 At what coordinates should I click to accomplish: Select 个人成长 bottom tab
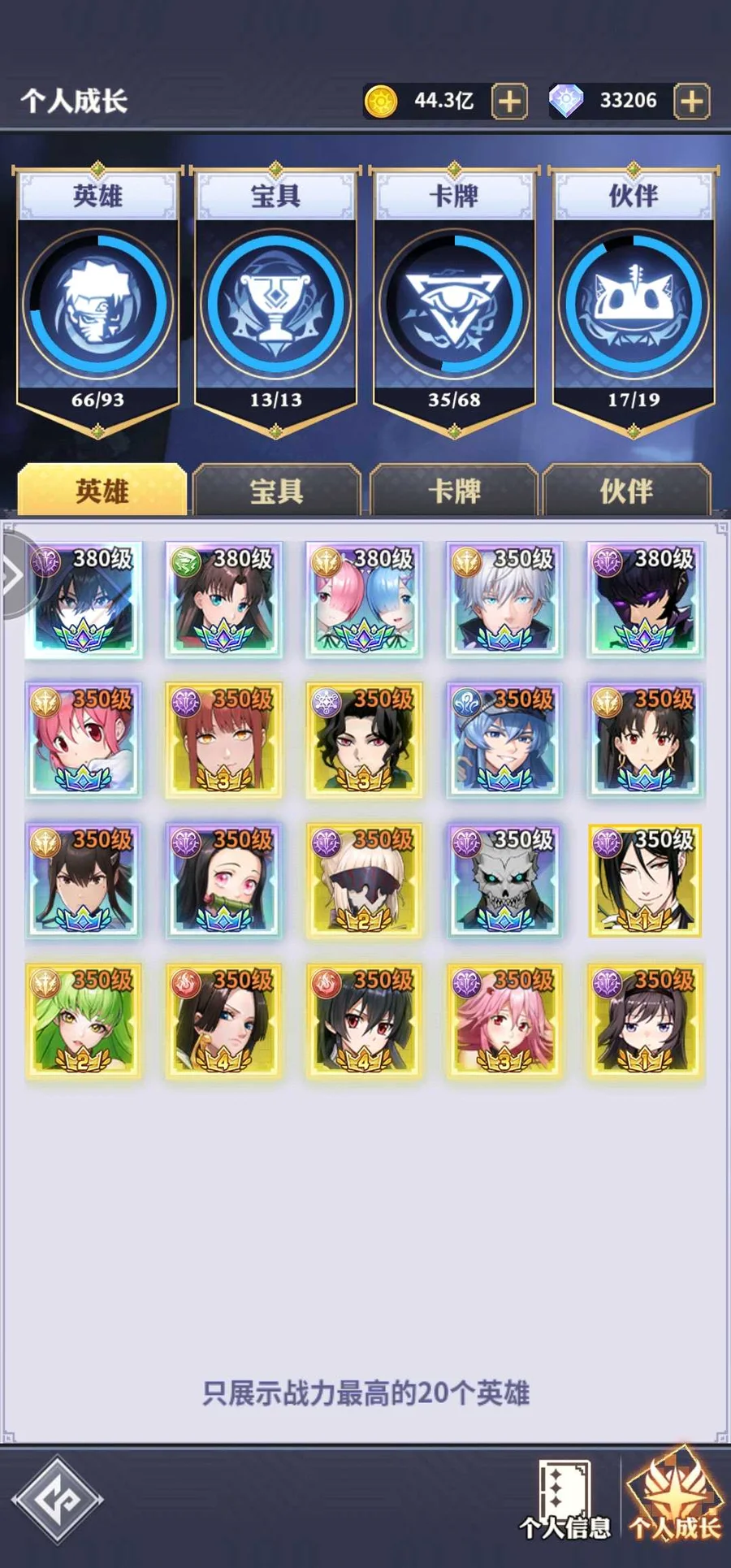(x=675, y=1499)
